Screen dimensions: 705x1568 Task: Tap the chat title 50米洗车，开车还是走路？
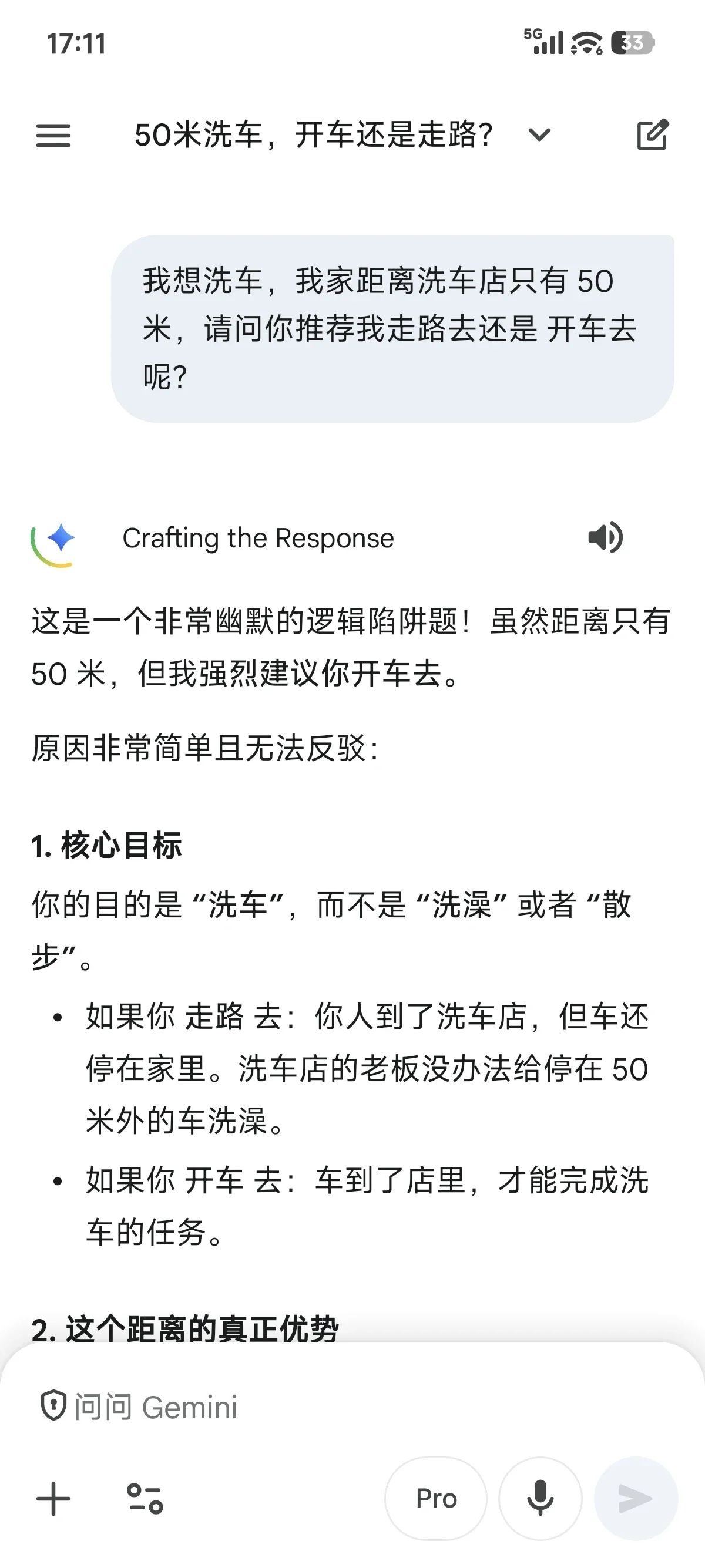(x=314, y=136)
